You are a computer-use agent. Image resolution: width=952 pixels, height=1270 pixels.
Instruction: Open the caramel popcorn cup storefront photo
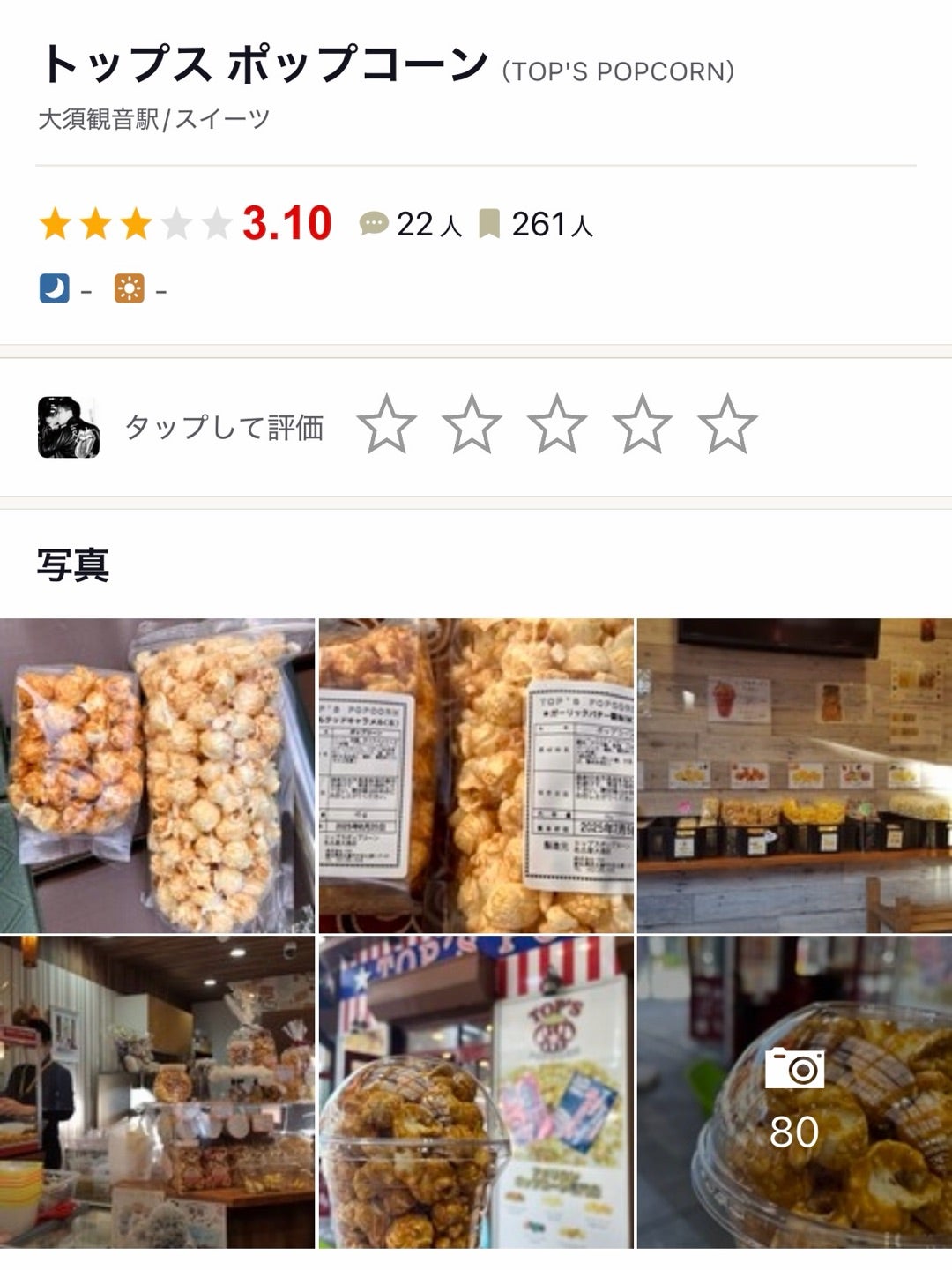point(476,1092)
